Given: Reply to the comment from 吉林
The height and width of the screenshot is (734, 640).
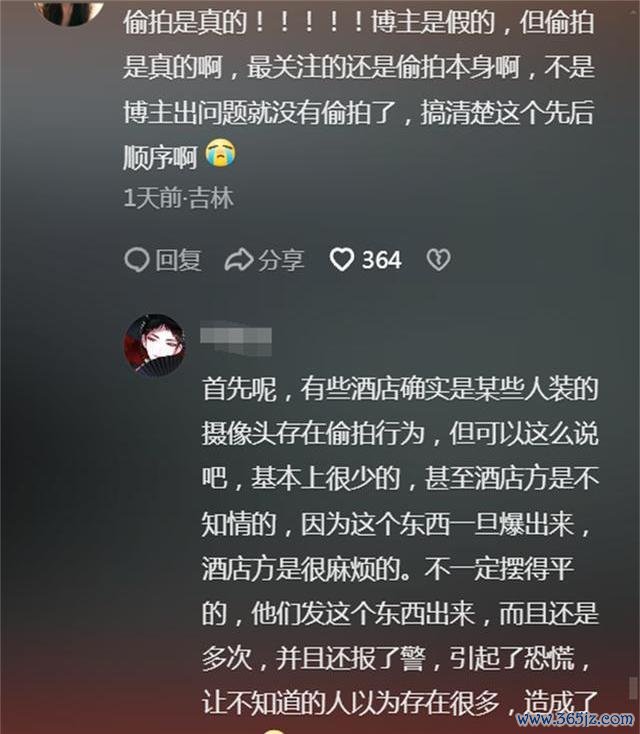Looking at the screenshot, I should click(x=163, y=261).
